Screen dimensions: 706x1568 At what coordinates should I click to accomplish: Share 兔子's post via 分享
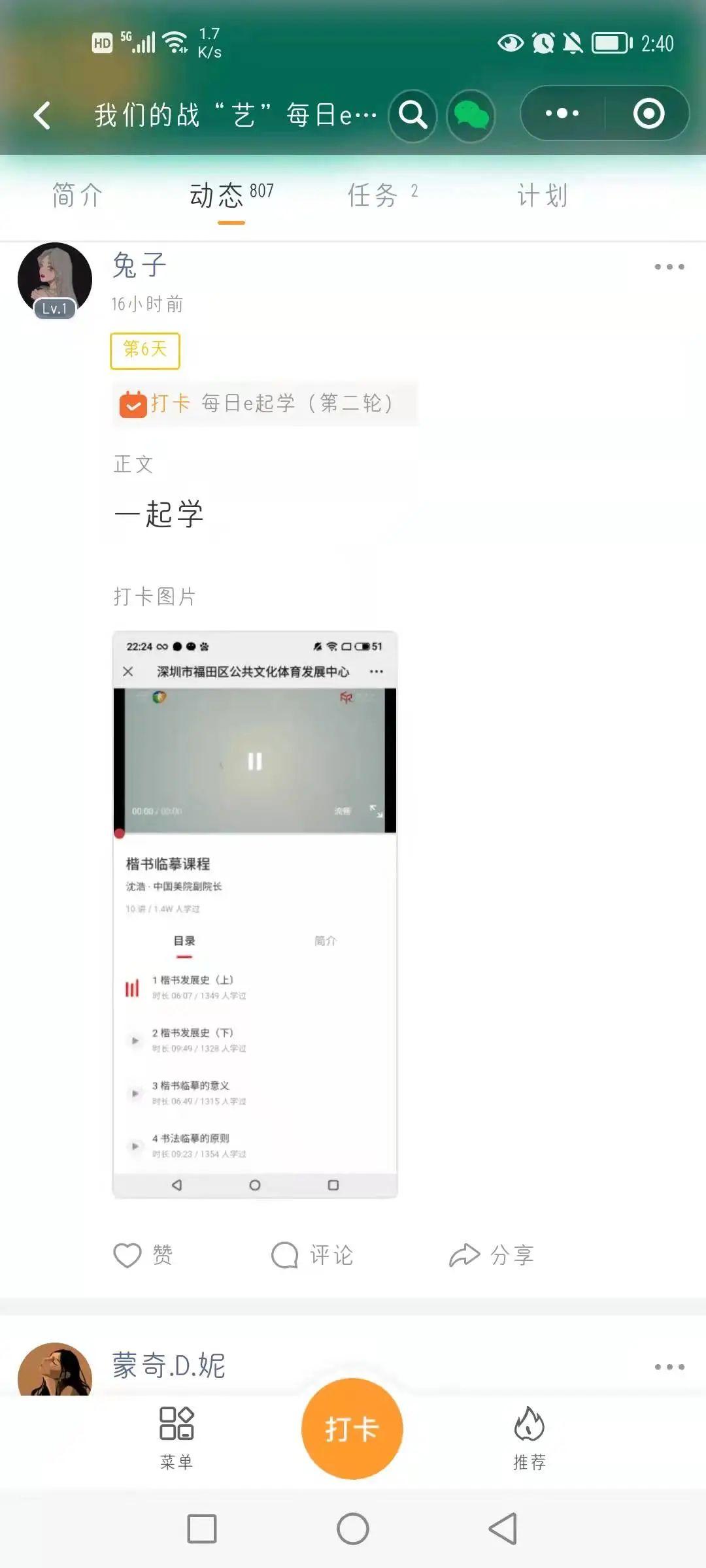click(492, 1255)
